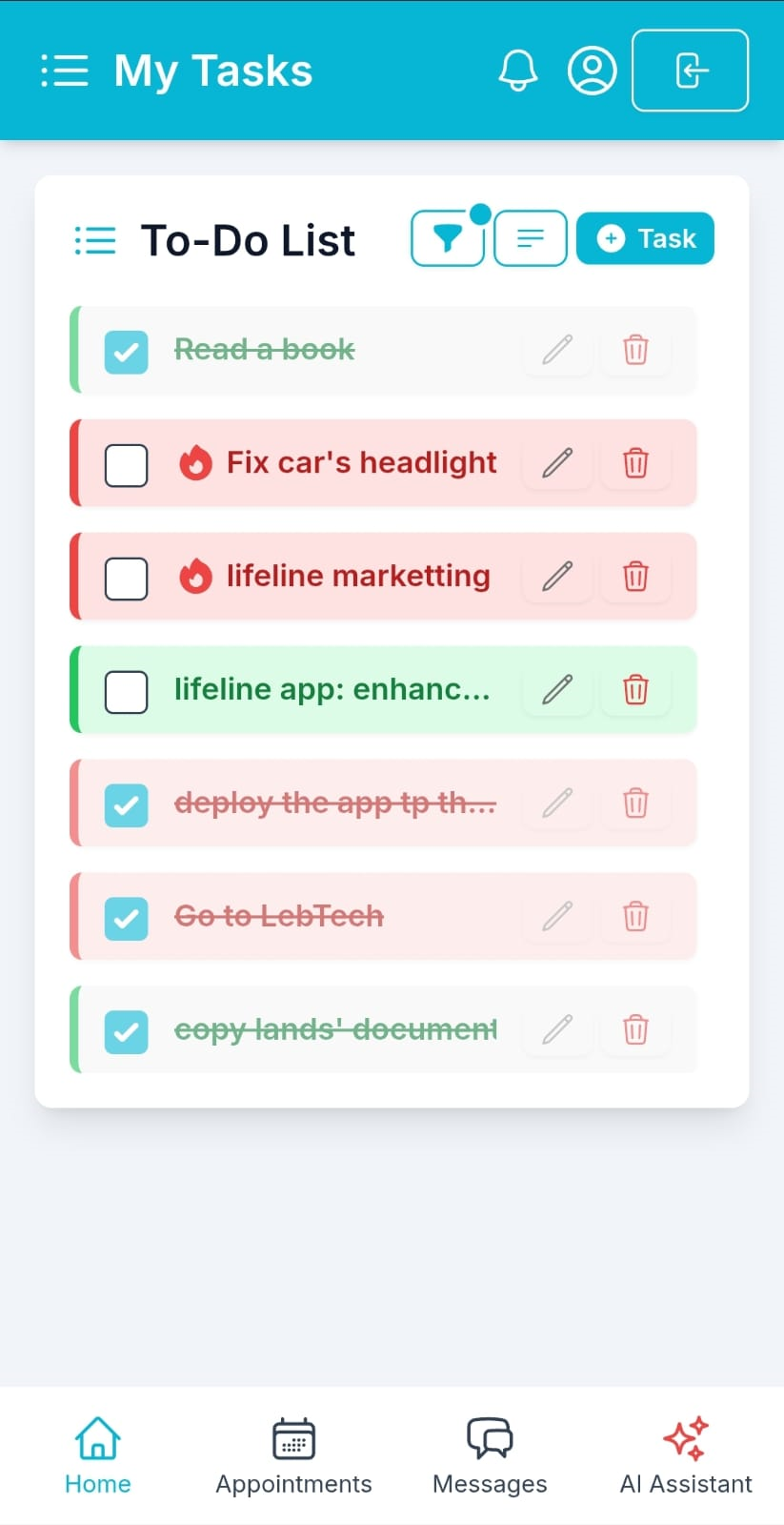The width and height of the screenshot is (784, 1525).
Task: Edit the 'lifeline marketting' task
Action: [x=557, y=576]
